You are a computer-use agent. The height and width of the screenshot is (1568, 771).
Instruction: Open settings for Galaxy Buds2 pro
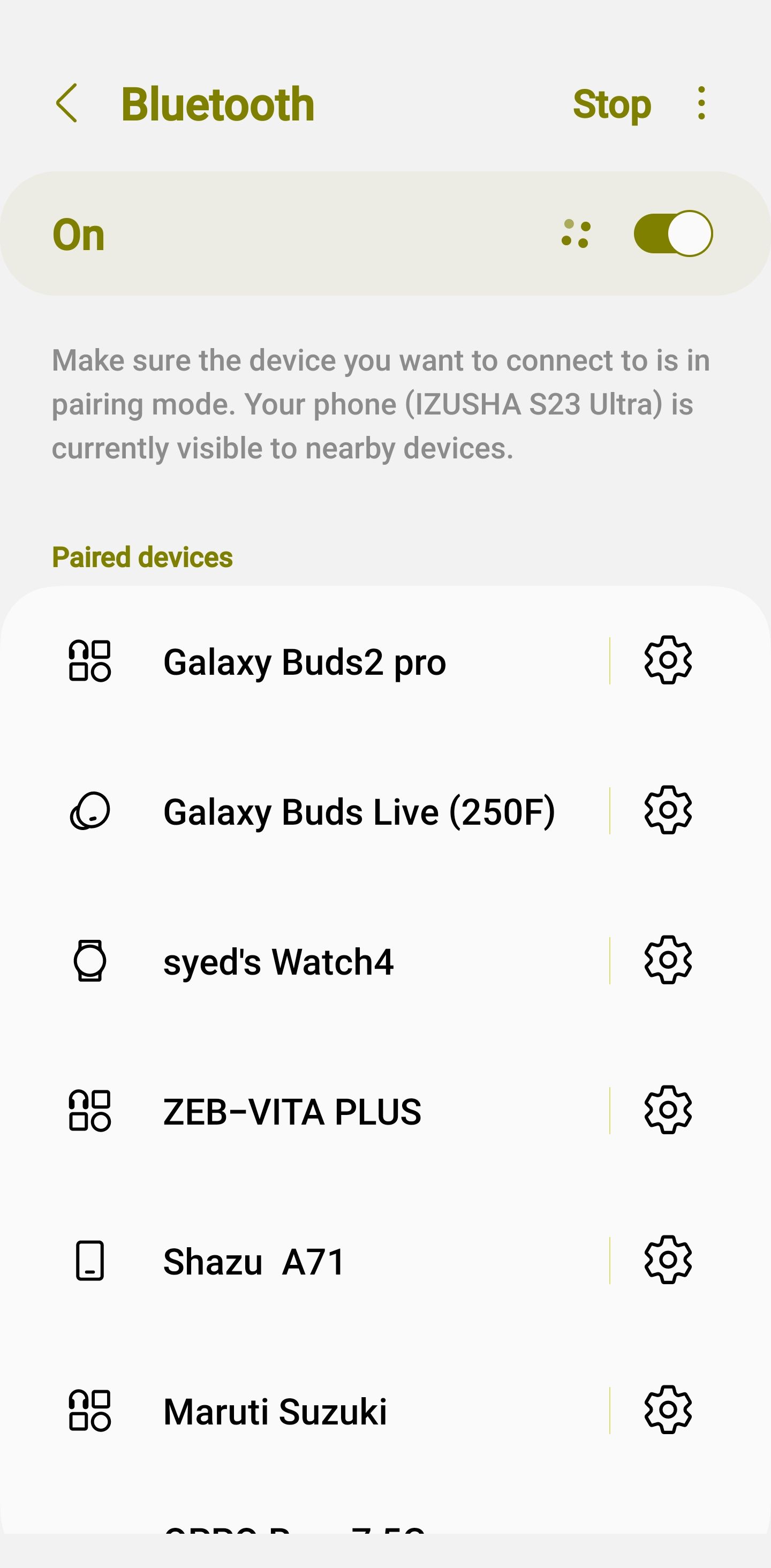668,663
